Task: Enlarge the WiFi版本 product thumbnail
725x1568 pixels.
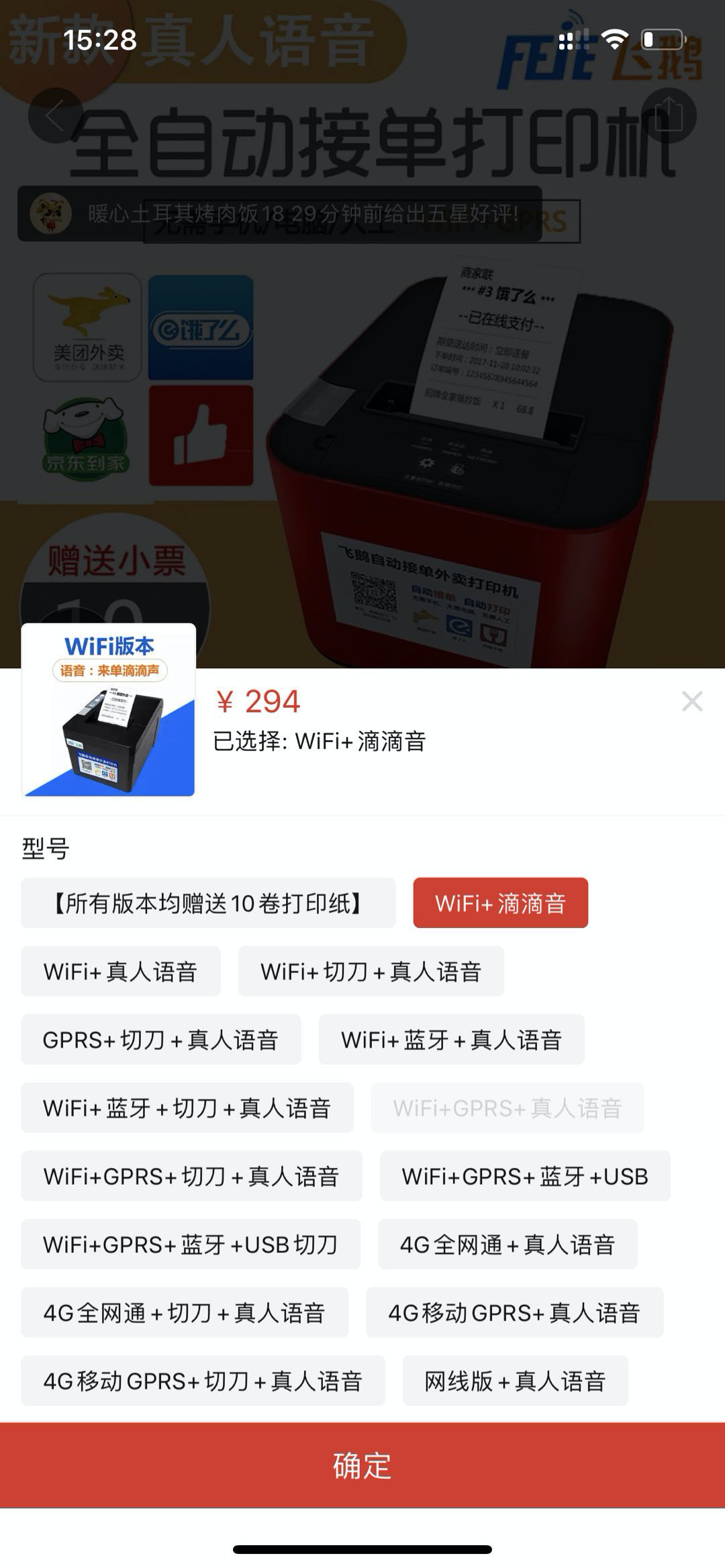Action: pyautogui.click(x=108, y=710)
